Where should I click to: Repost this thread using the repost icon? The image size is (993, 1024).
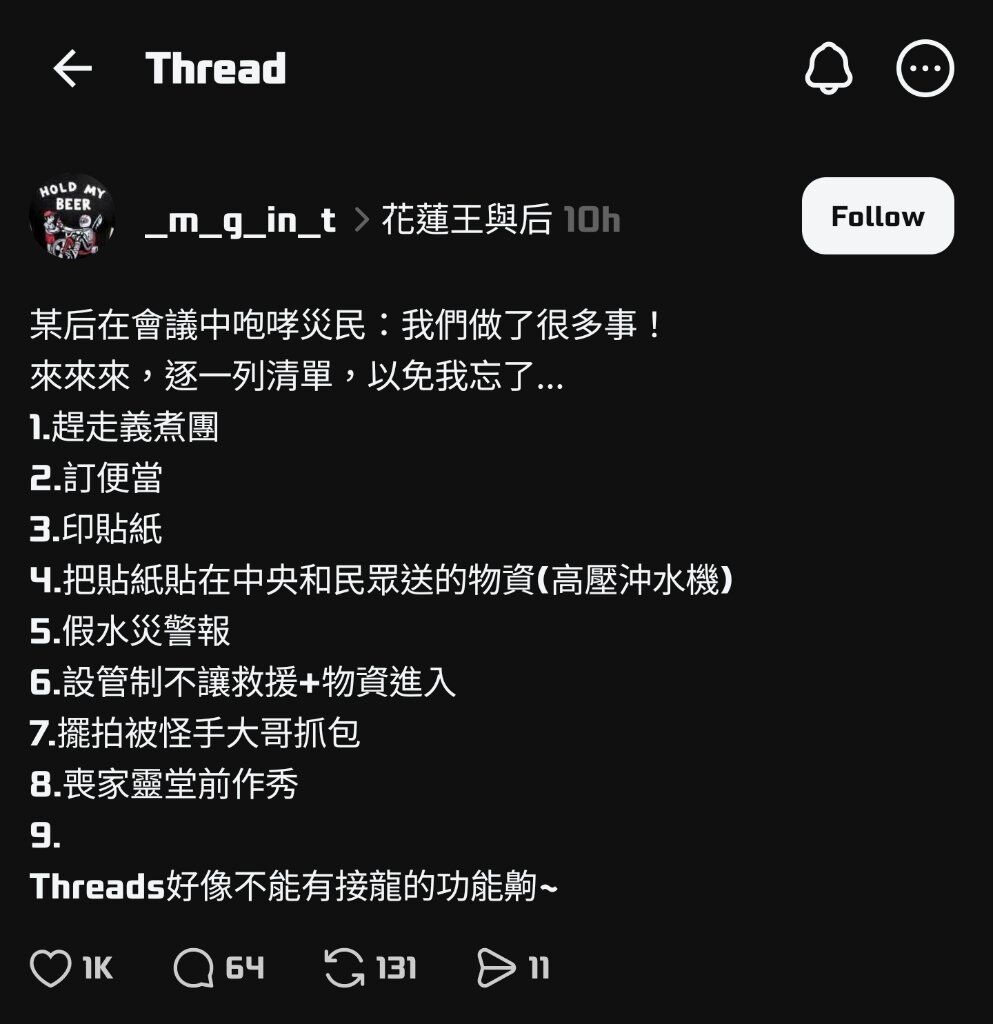click(x=345, y=968)
